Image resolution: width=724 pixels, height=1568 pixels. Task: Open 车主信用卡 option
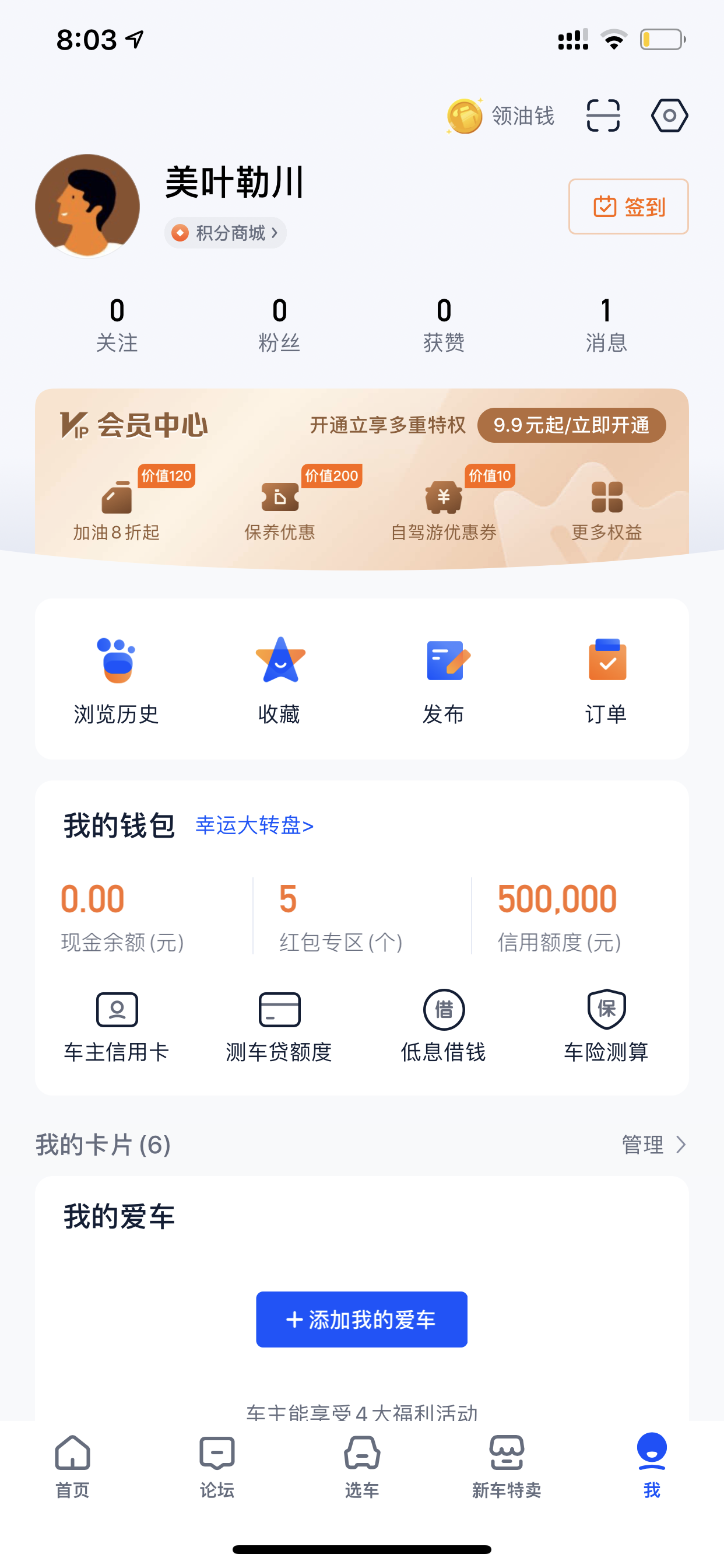coord(116,1026)
